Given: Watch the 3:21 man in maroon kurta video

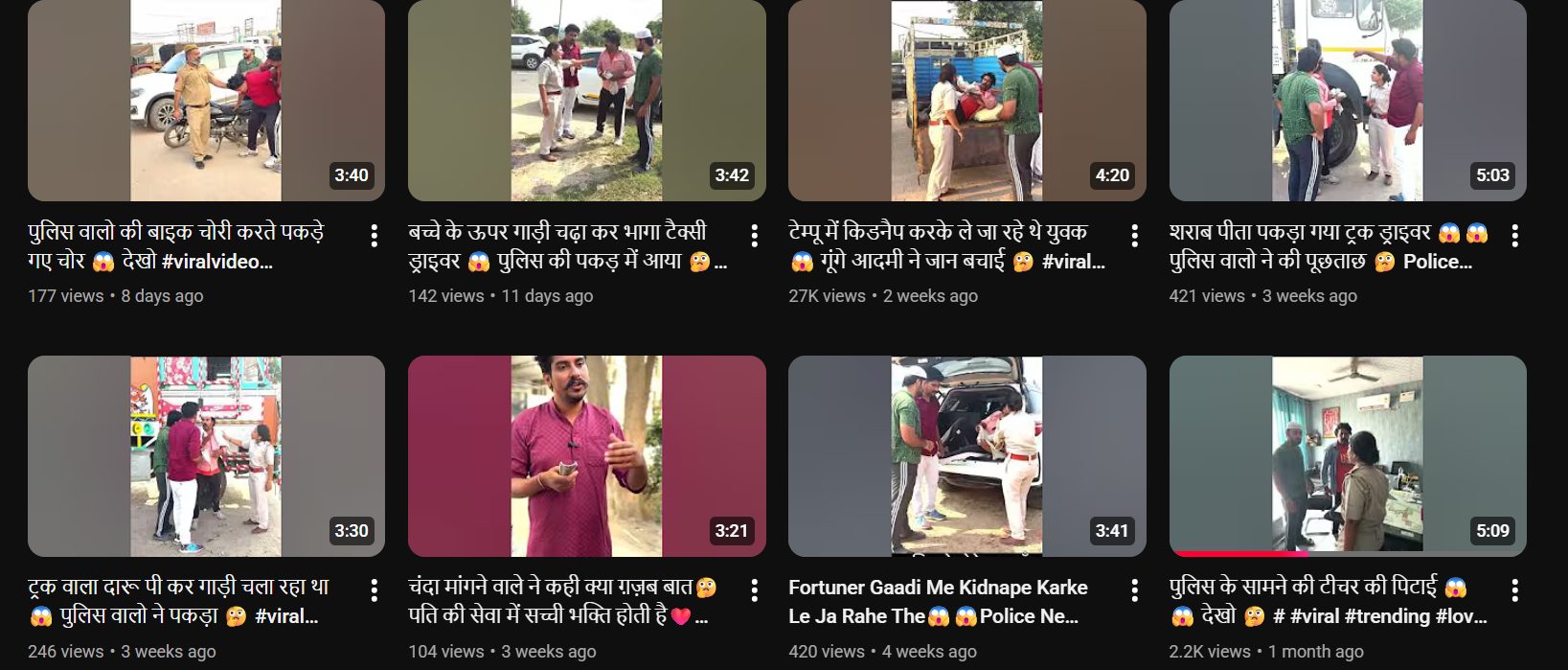Looking at the screenshot, I should click(x=586, y=456).
